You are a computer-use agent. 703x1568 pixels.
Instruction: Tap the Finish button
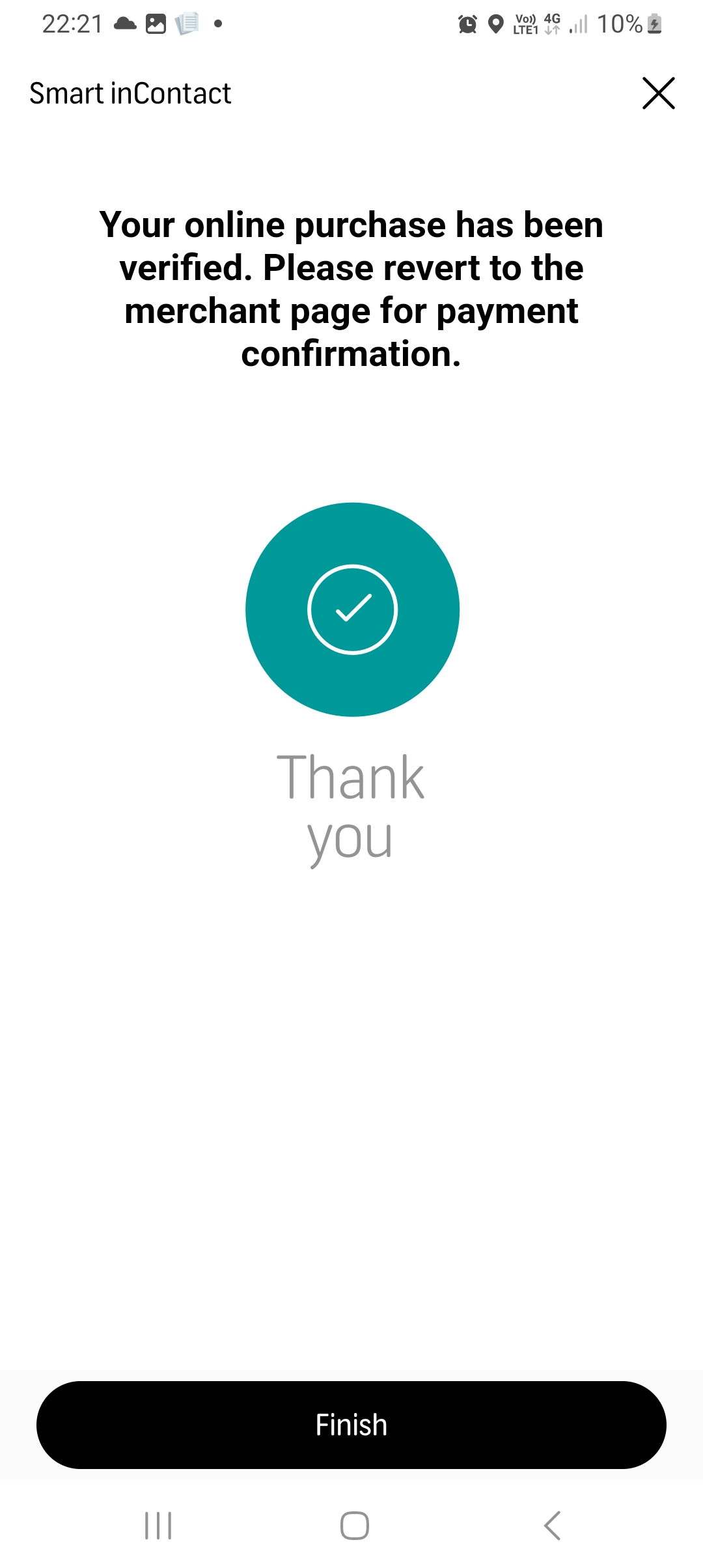point(351,1425)
